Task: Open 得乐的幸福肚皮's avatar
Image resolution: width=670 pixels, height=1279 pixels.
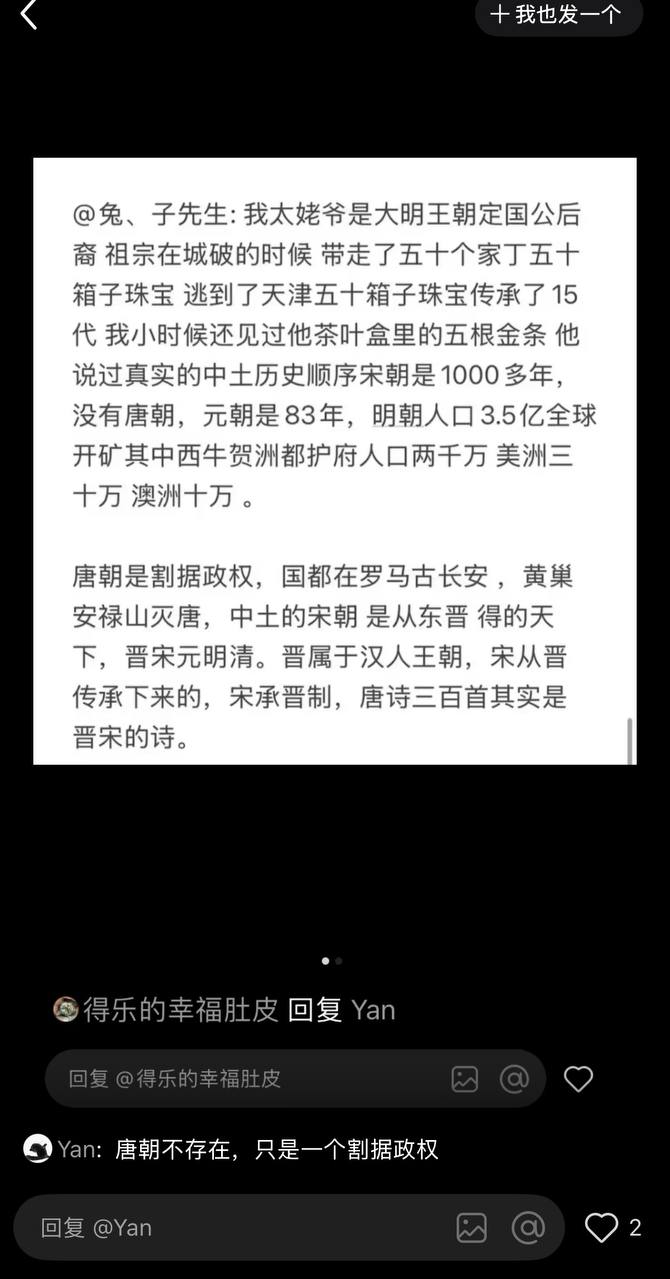Action: (x=66, y=1009)
